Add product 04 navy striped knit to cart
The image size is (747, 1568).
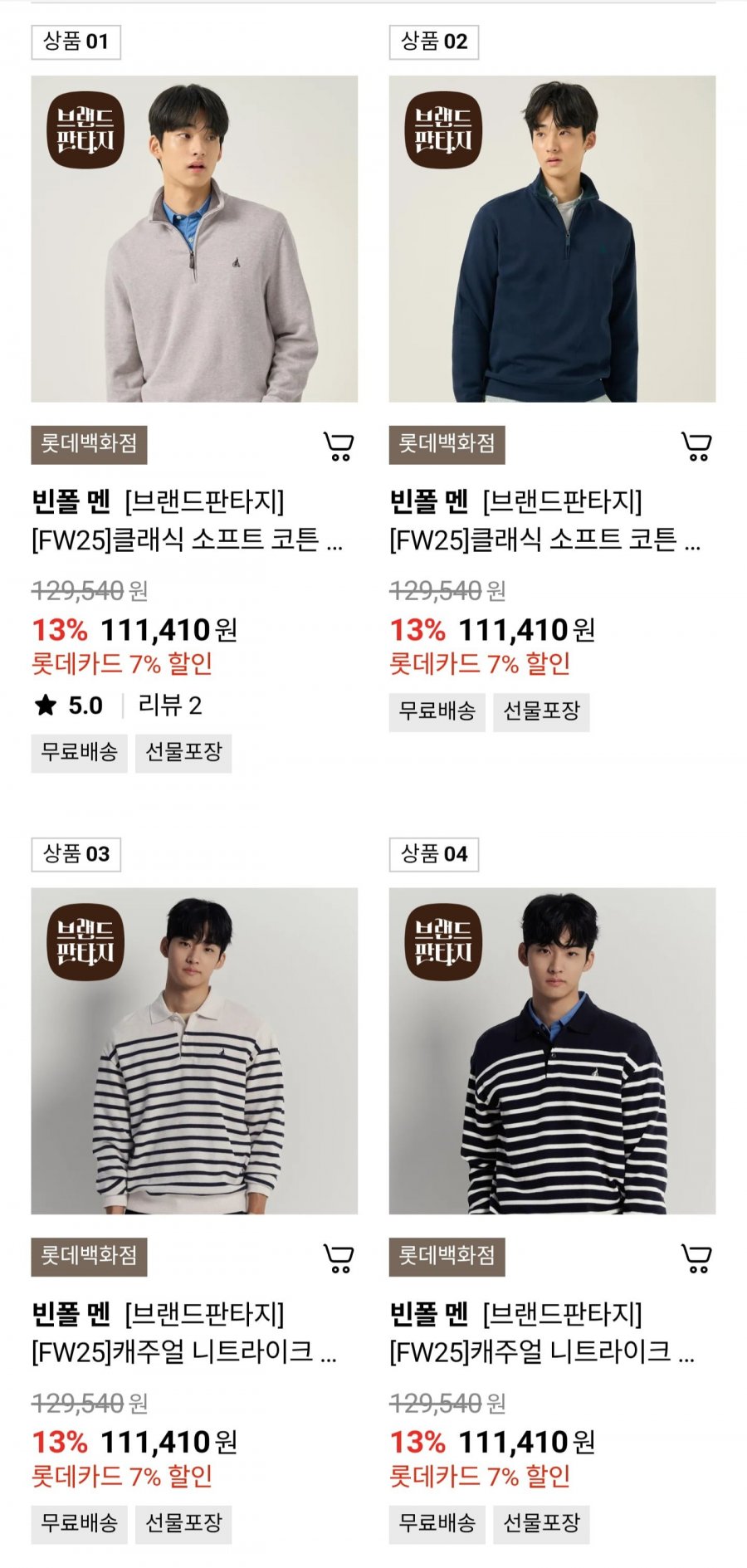696,1258
